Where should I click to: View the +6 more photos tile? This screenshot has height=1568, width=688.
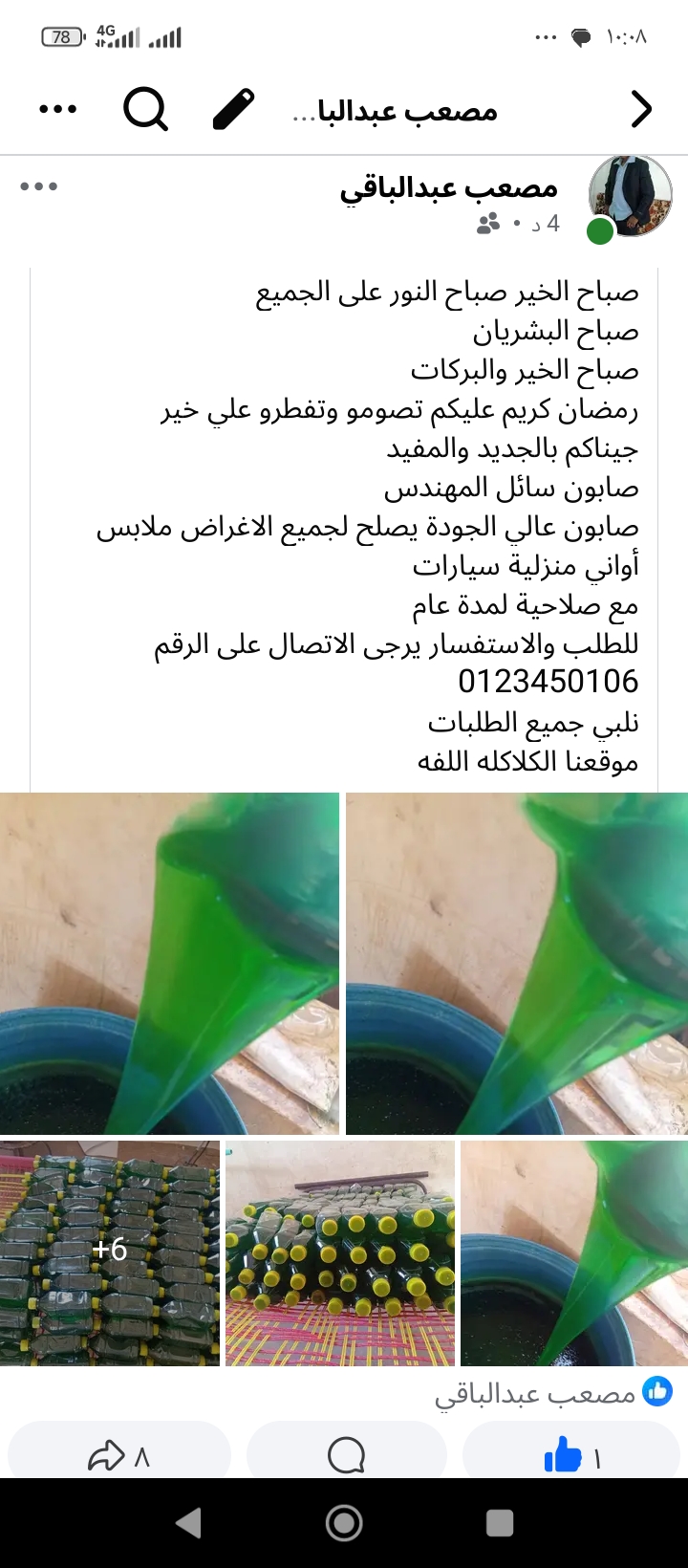(x=110, y=1252)
